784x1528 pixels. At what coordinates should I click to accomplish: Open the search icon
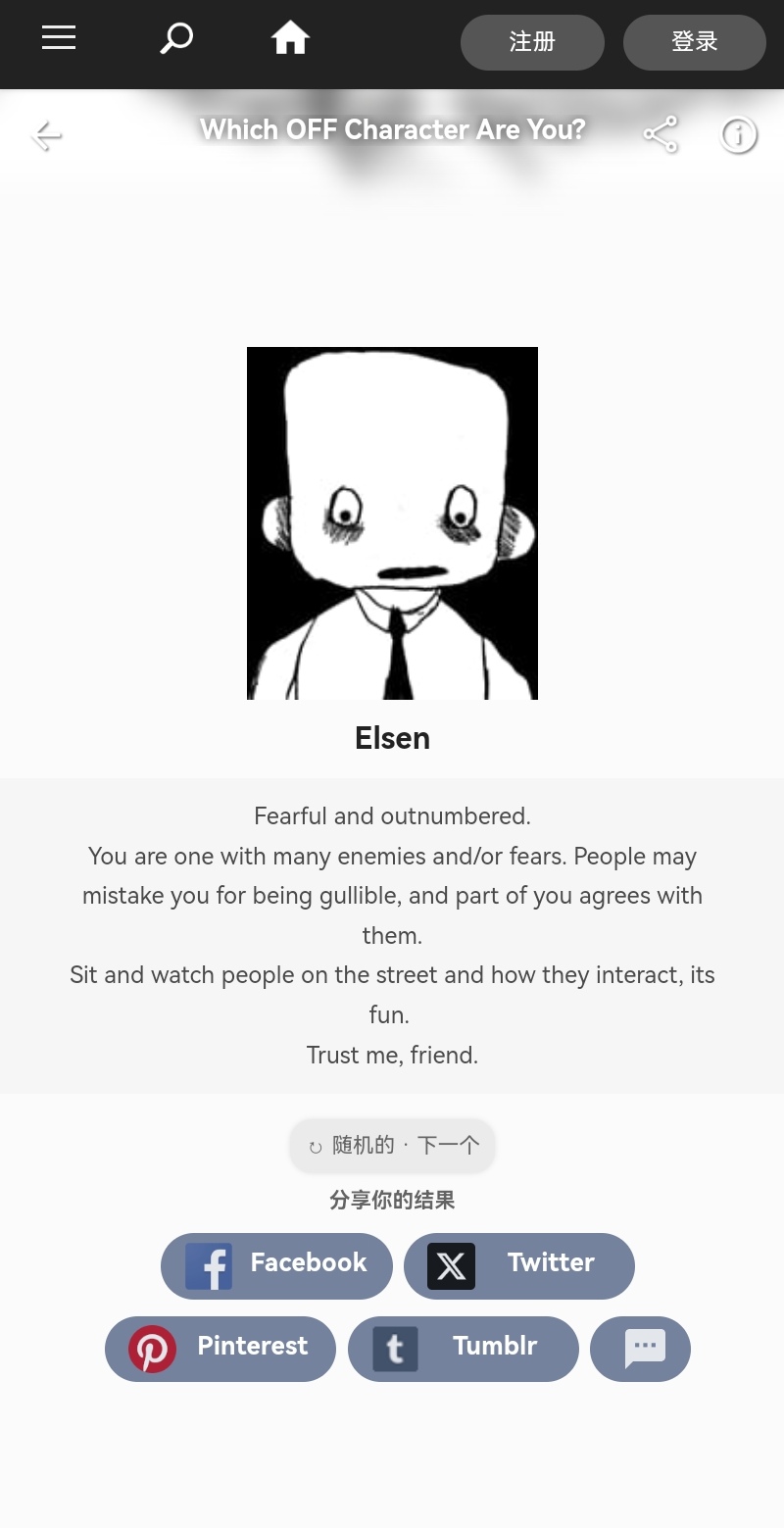pyautogui.click(x=176, y=39)
